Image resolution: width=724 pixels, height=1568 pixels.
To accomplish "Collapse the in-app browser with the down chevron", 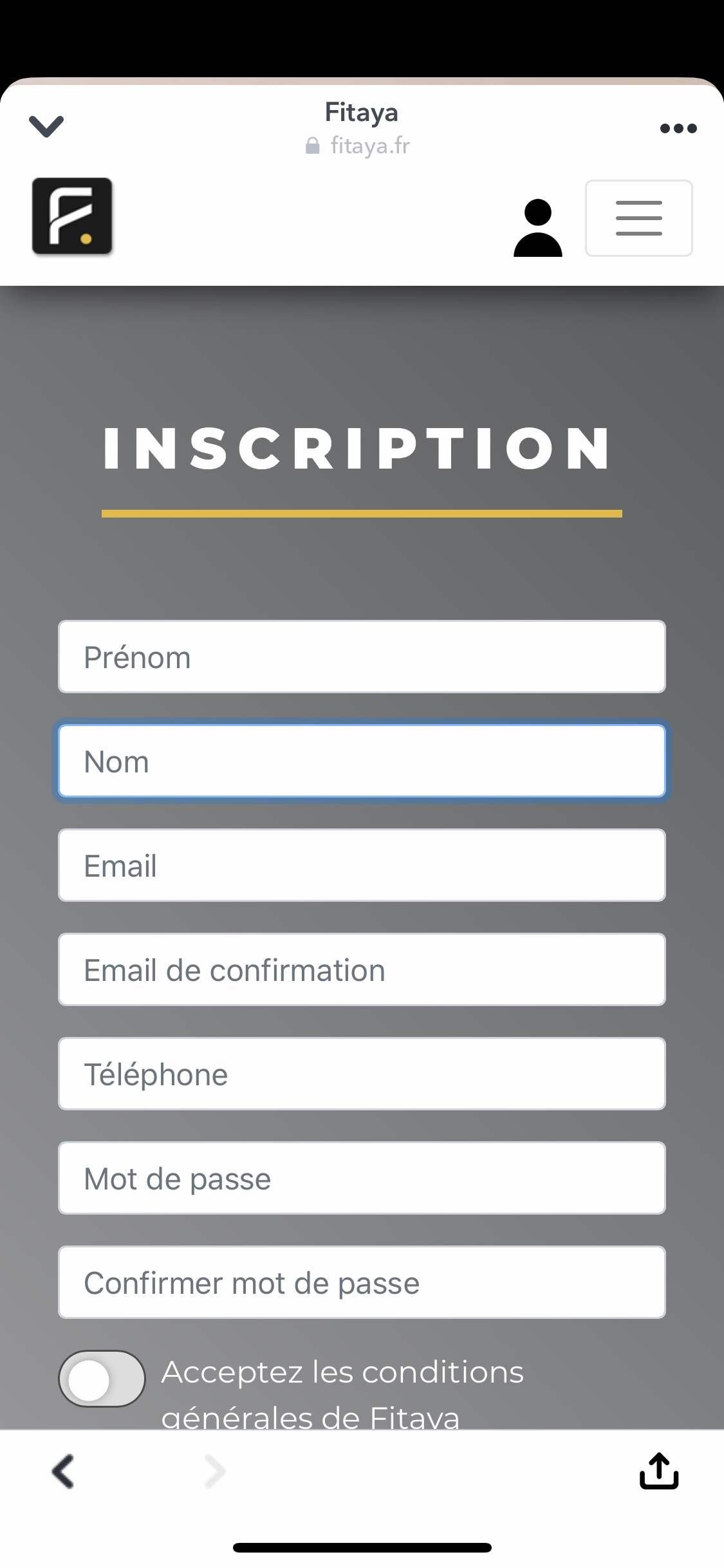I will click(46, 126).
